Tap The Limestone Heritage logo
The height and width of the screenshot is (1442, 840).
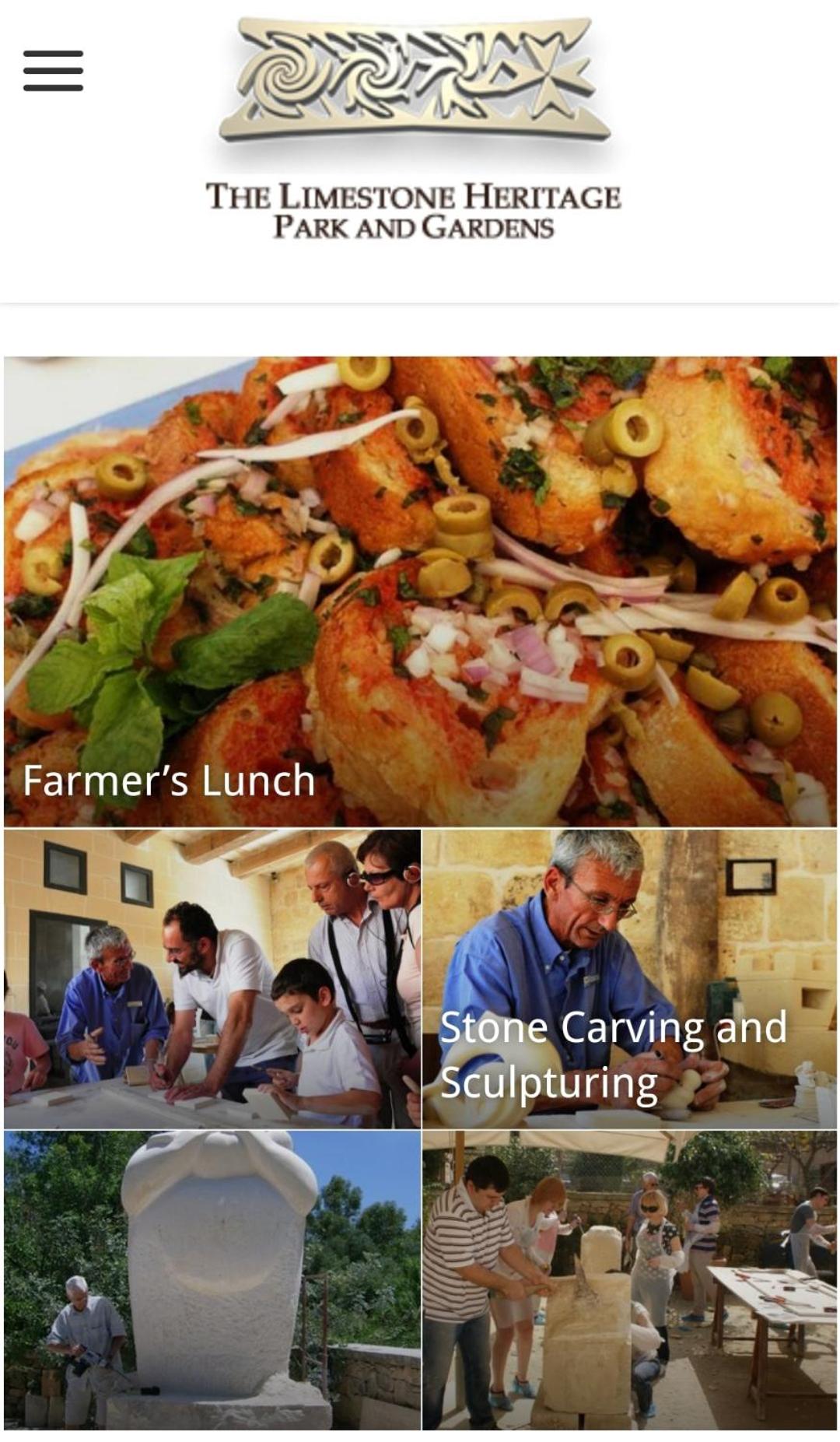(x=414, y=129)
